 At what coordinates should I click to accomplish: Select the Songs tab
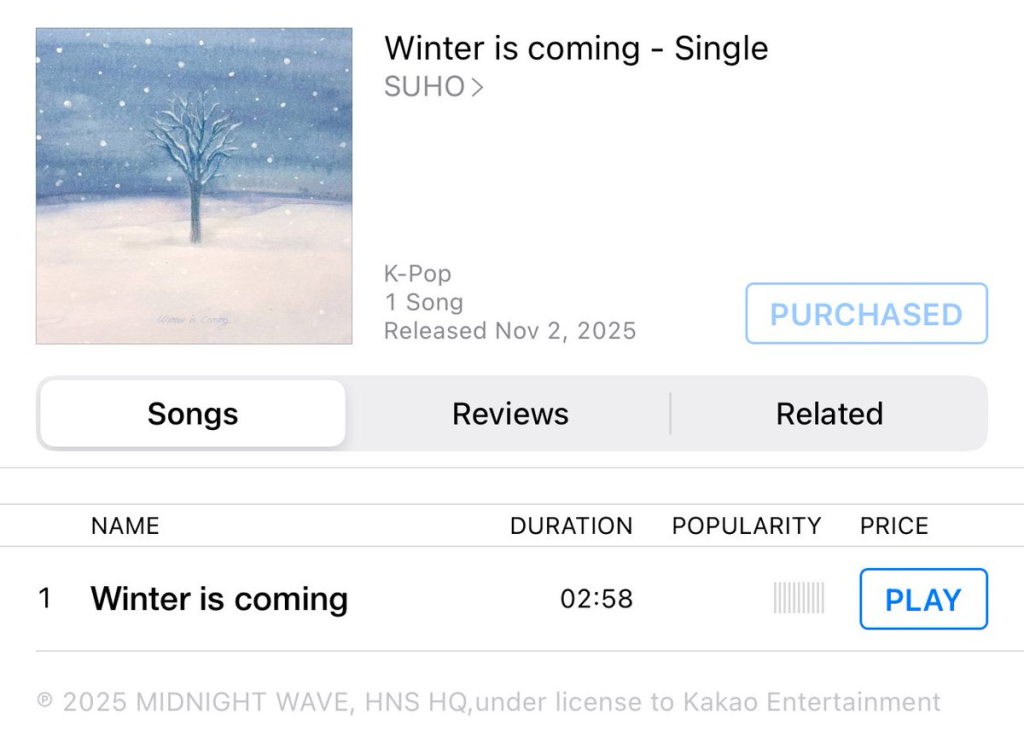[193, 414]
